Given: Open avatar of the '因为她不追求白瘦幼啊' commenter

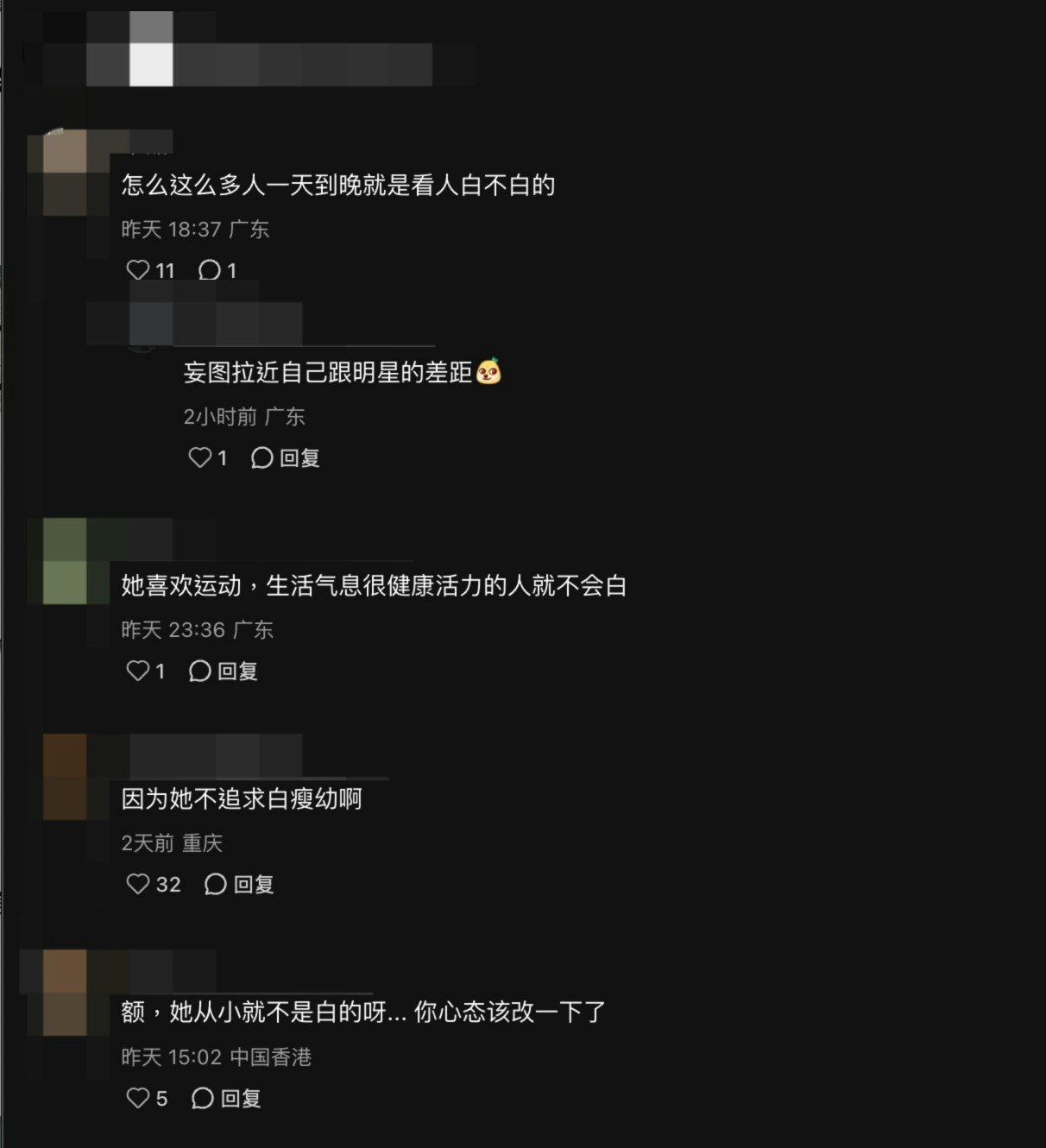Looking at the screenshot, I should [66, 776].
